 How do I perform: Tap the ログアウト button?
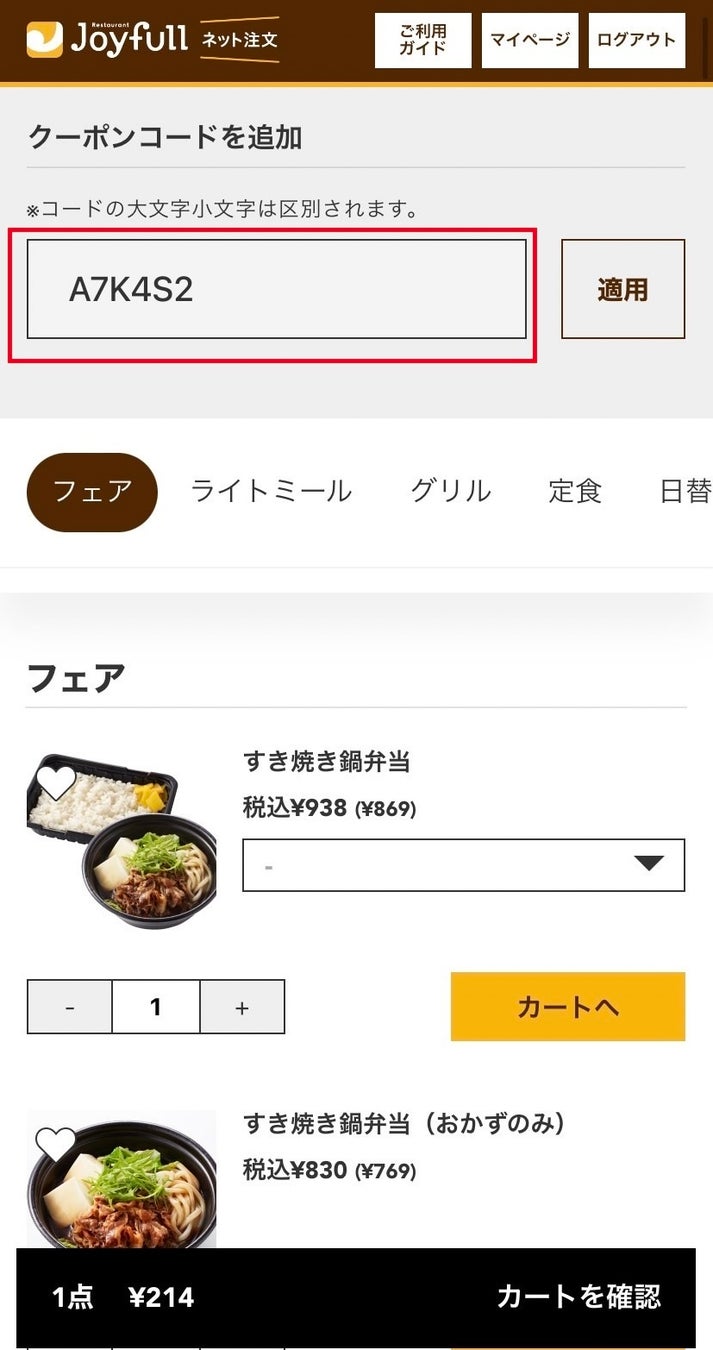pyautogui.click(x=637, y=40)
